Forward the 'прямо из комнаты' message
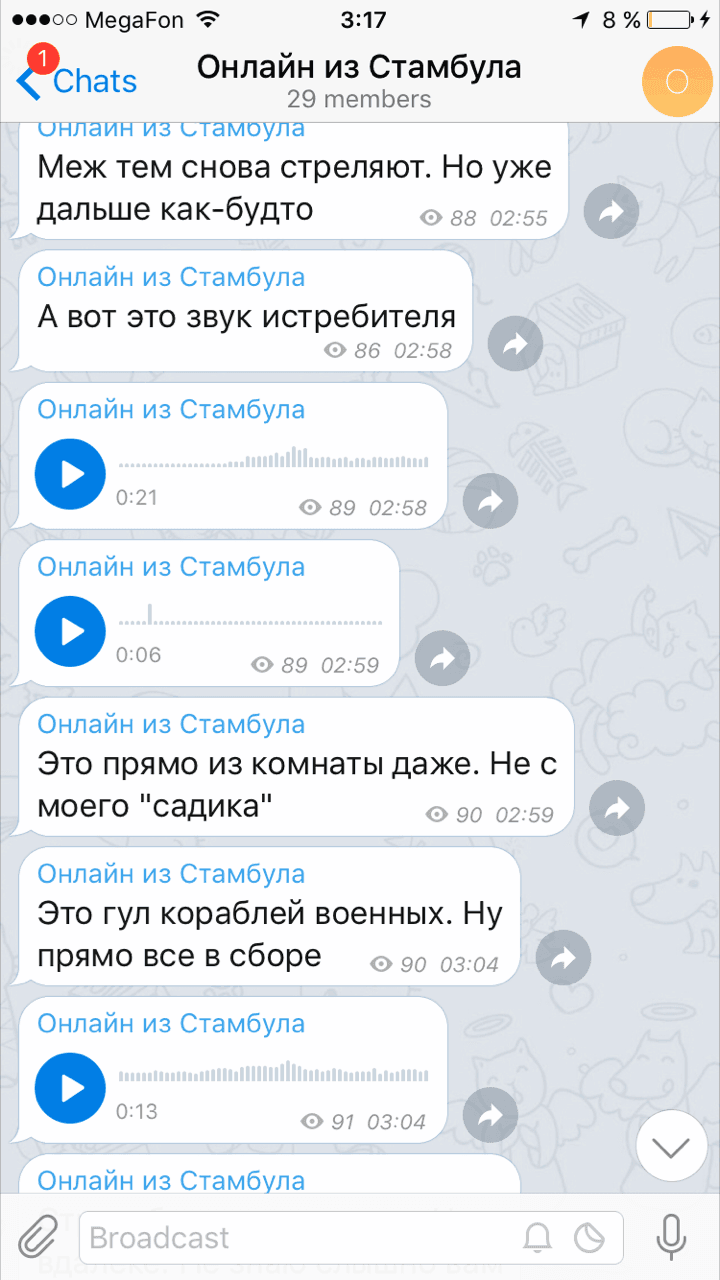Viewport: 720px width, 1280px height. (617, 808)
